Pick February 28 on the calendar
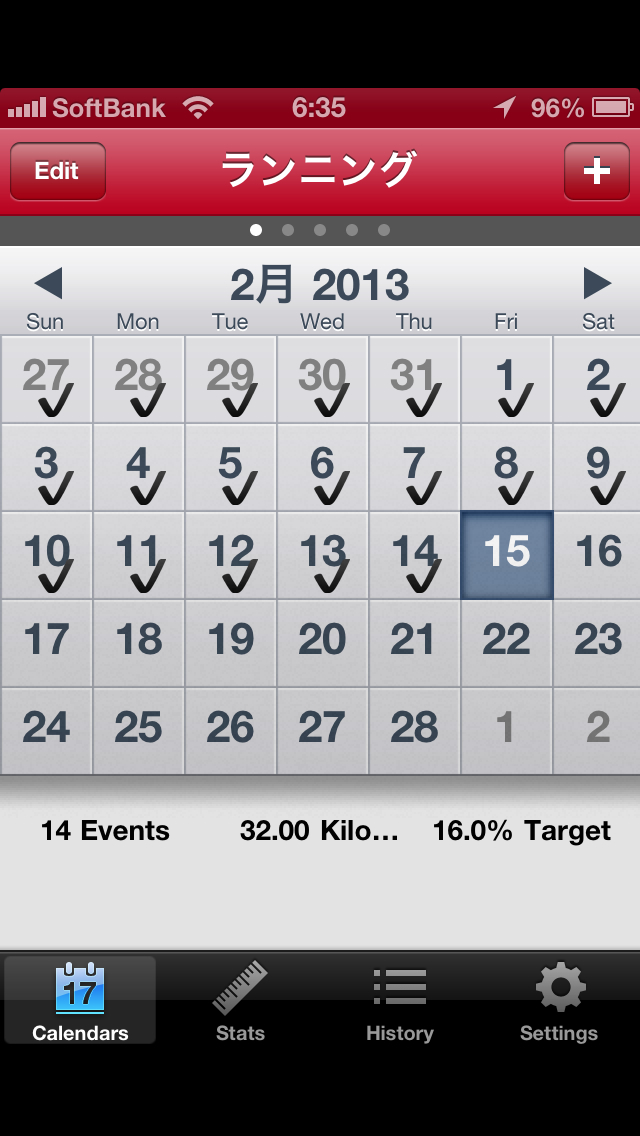Image resolution: width=640 pixels, height=1136 pixels. pos(414,731)
